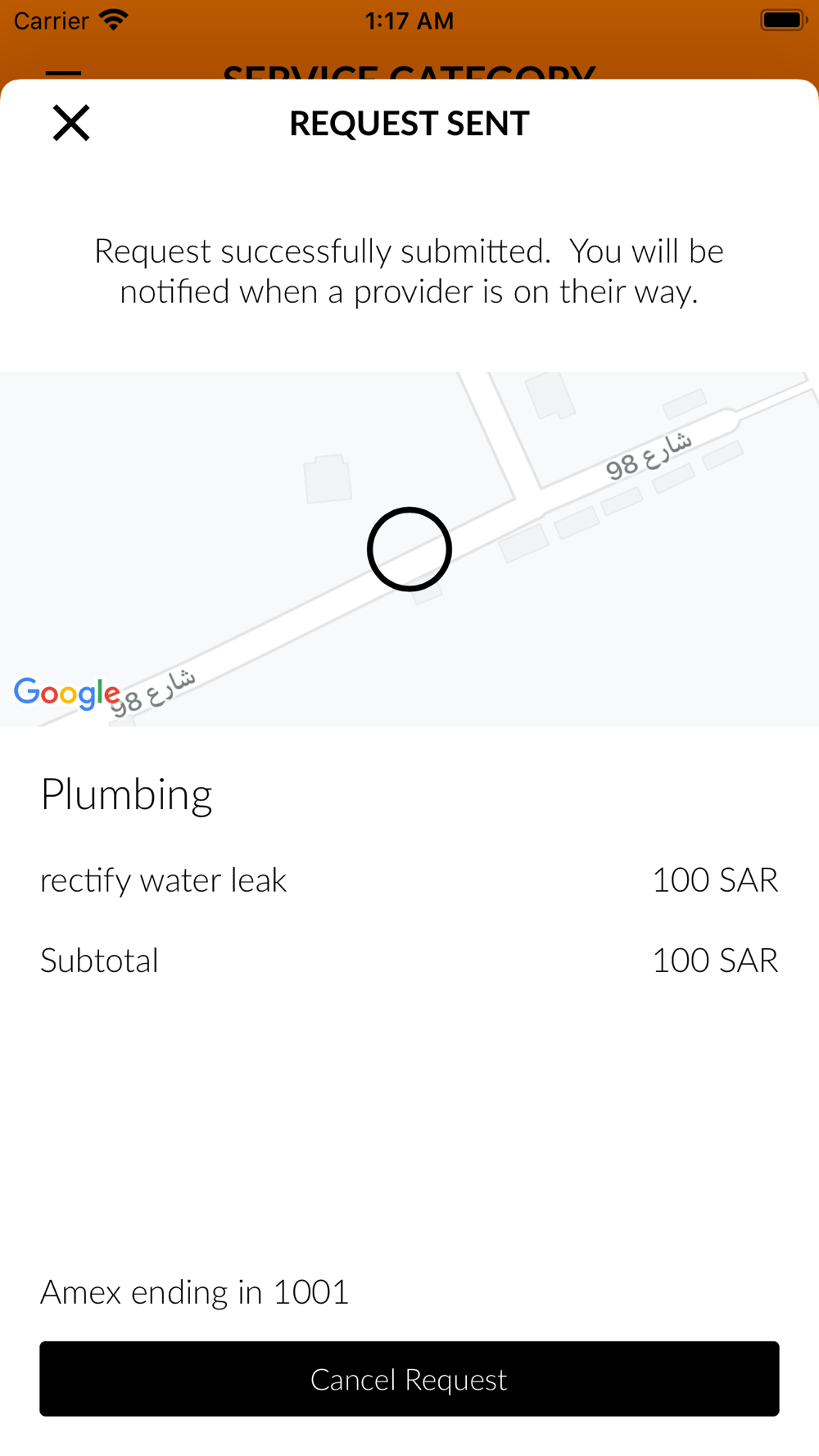Image resolution: width=819 pixels, height=1456 pixels.
Task: Tap the Cancel Request button
Action: (x=409, y=1379)
